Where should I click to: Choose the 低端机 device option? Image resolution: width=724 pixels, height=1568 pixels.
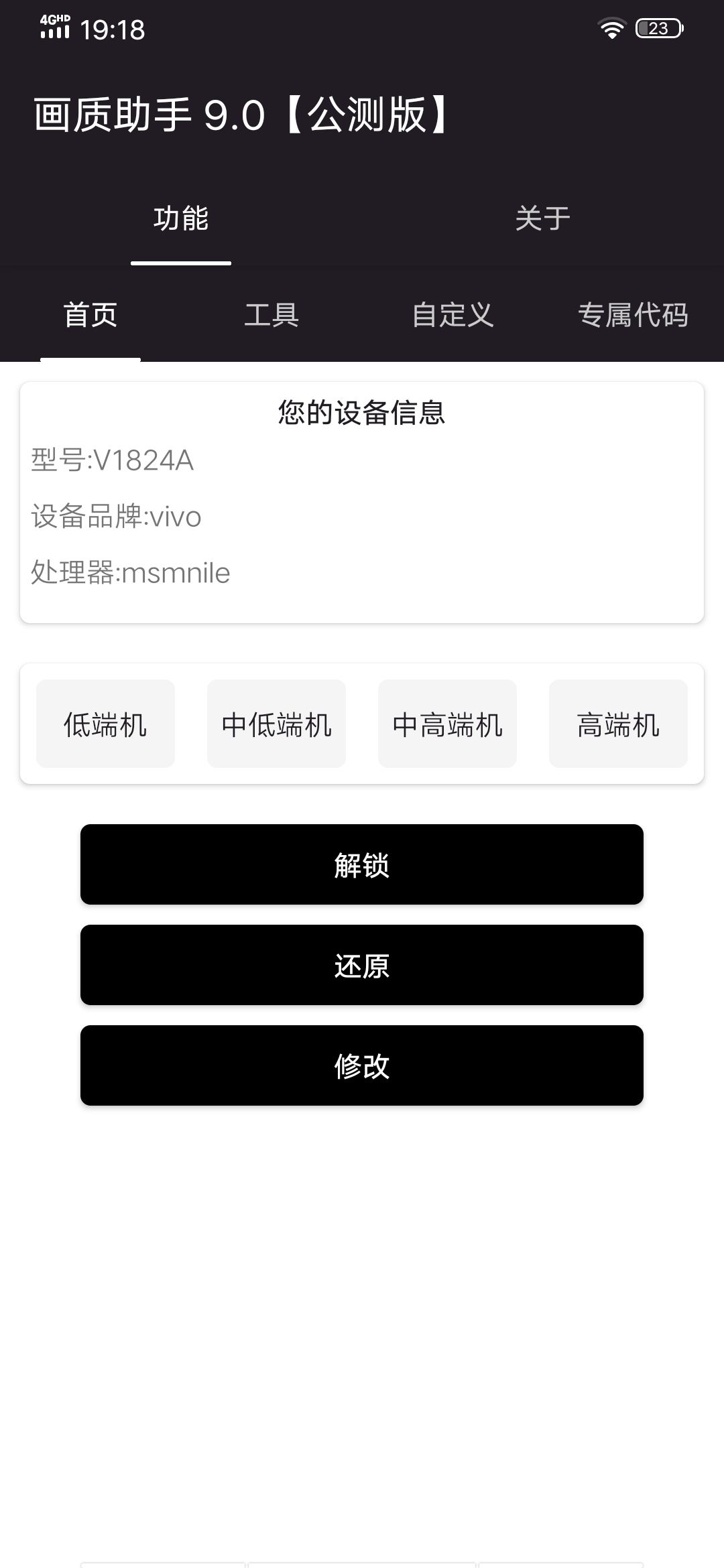(105, 724)
